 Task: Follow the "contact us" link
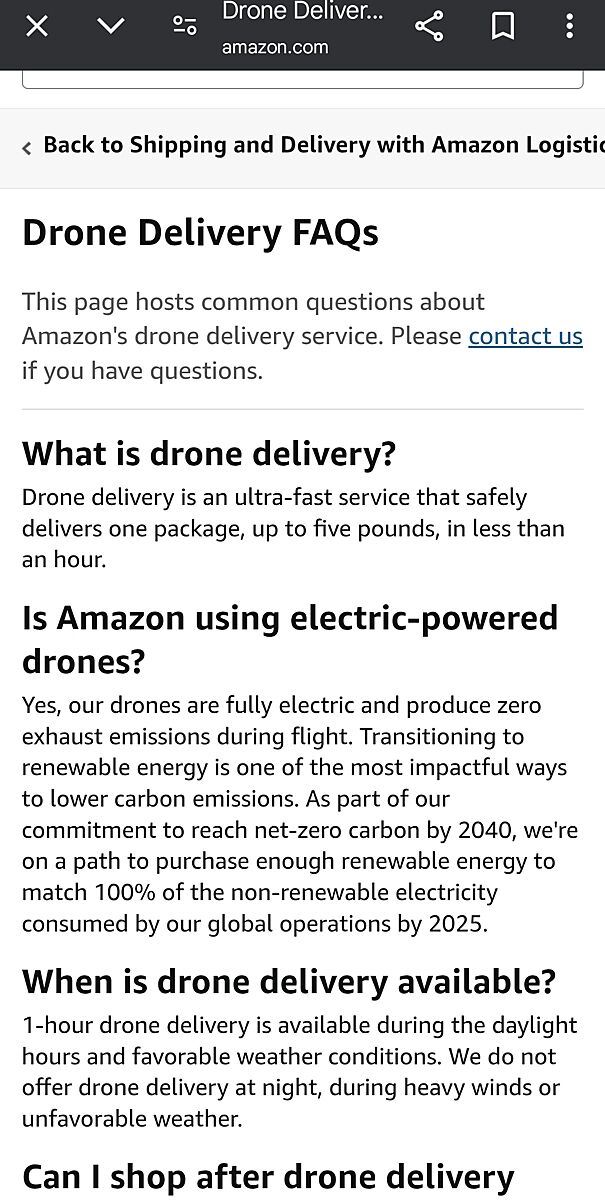click(x=525, y=336)
